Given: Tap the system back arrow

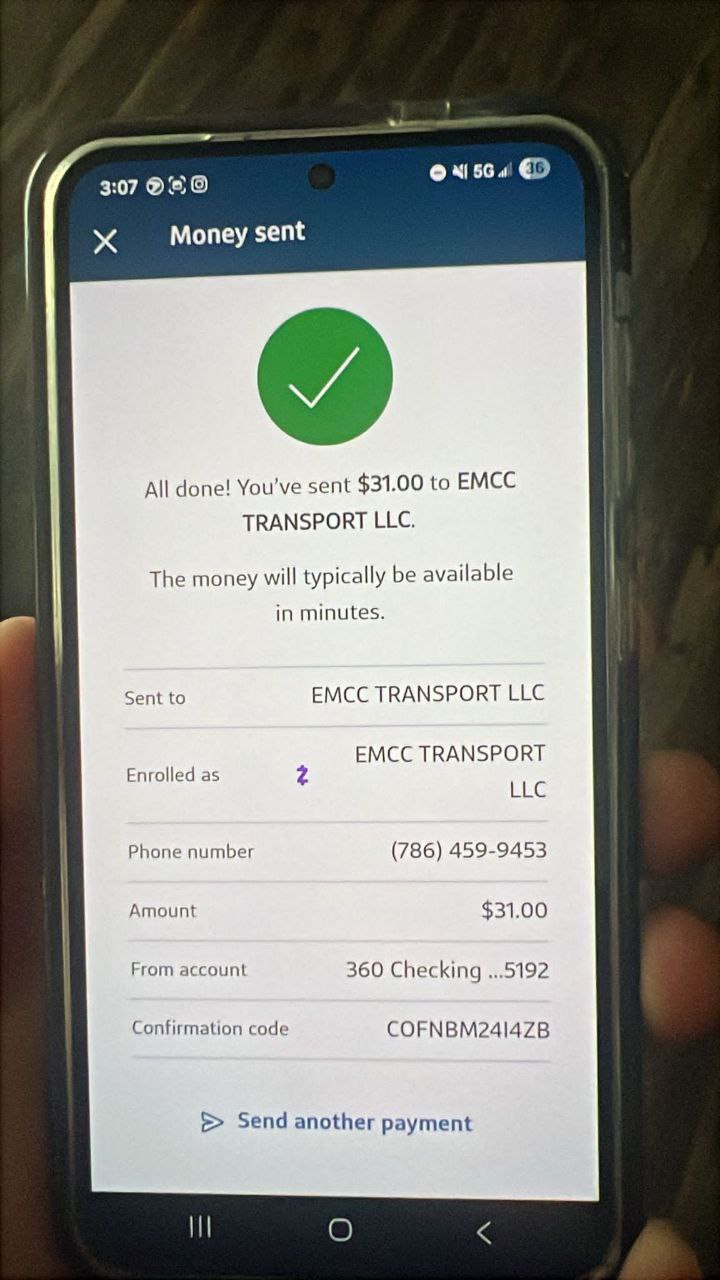Looking at the screenshot, I should click(484, 1232).
